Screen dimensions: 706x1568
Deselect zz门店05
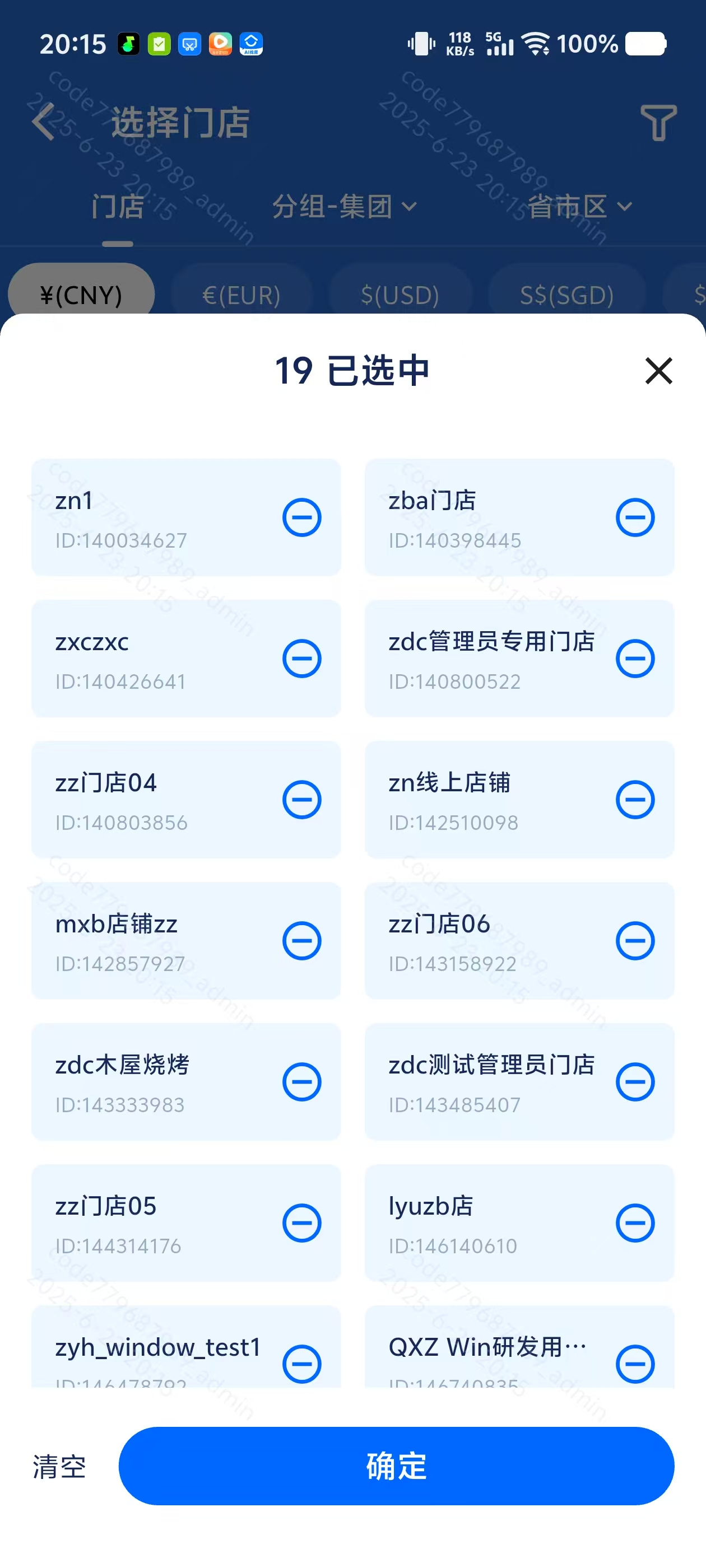click(x=301, y=1223)
